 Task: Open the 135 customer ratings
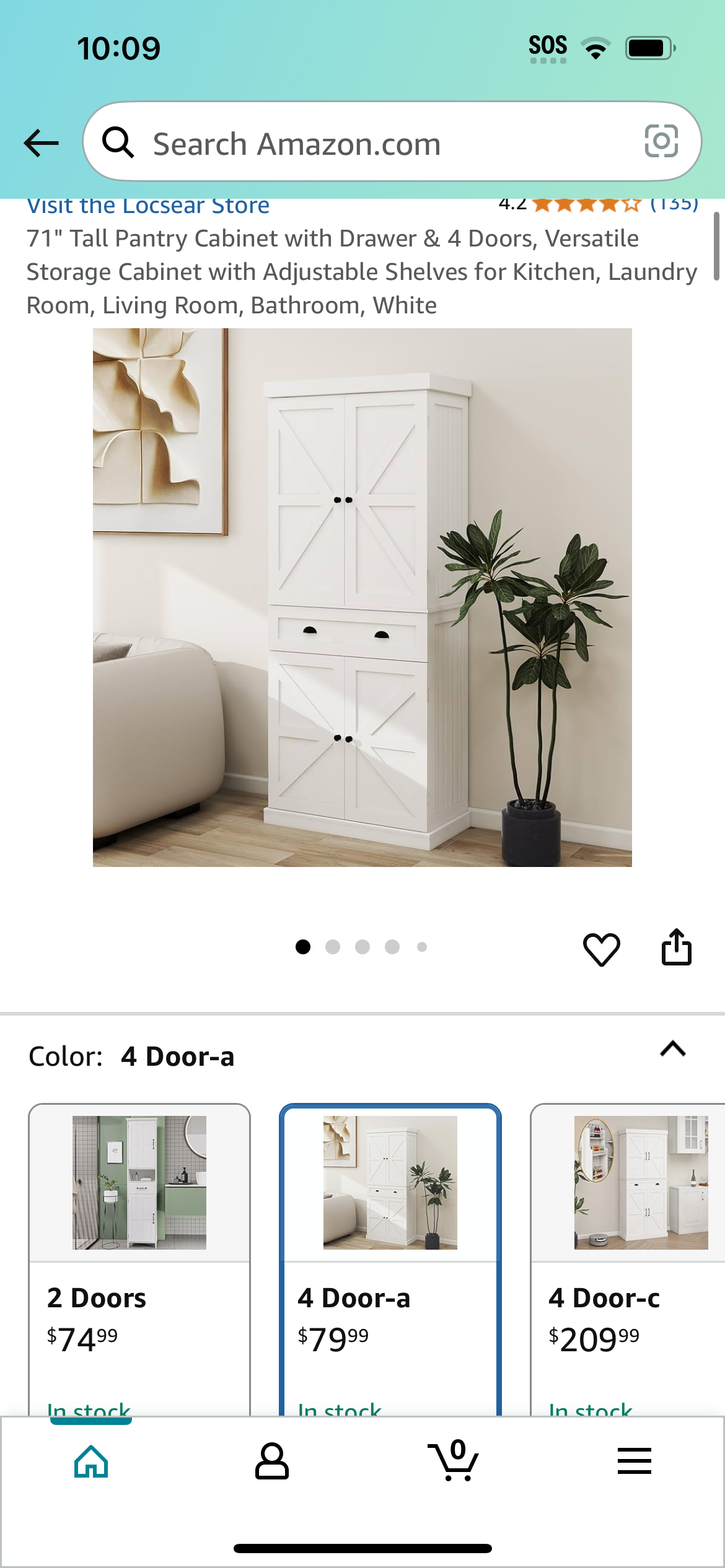tap(674, 204)
